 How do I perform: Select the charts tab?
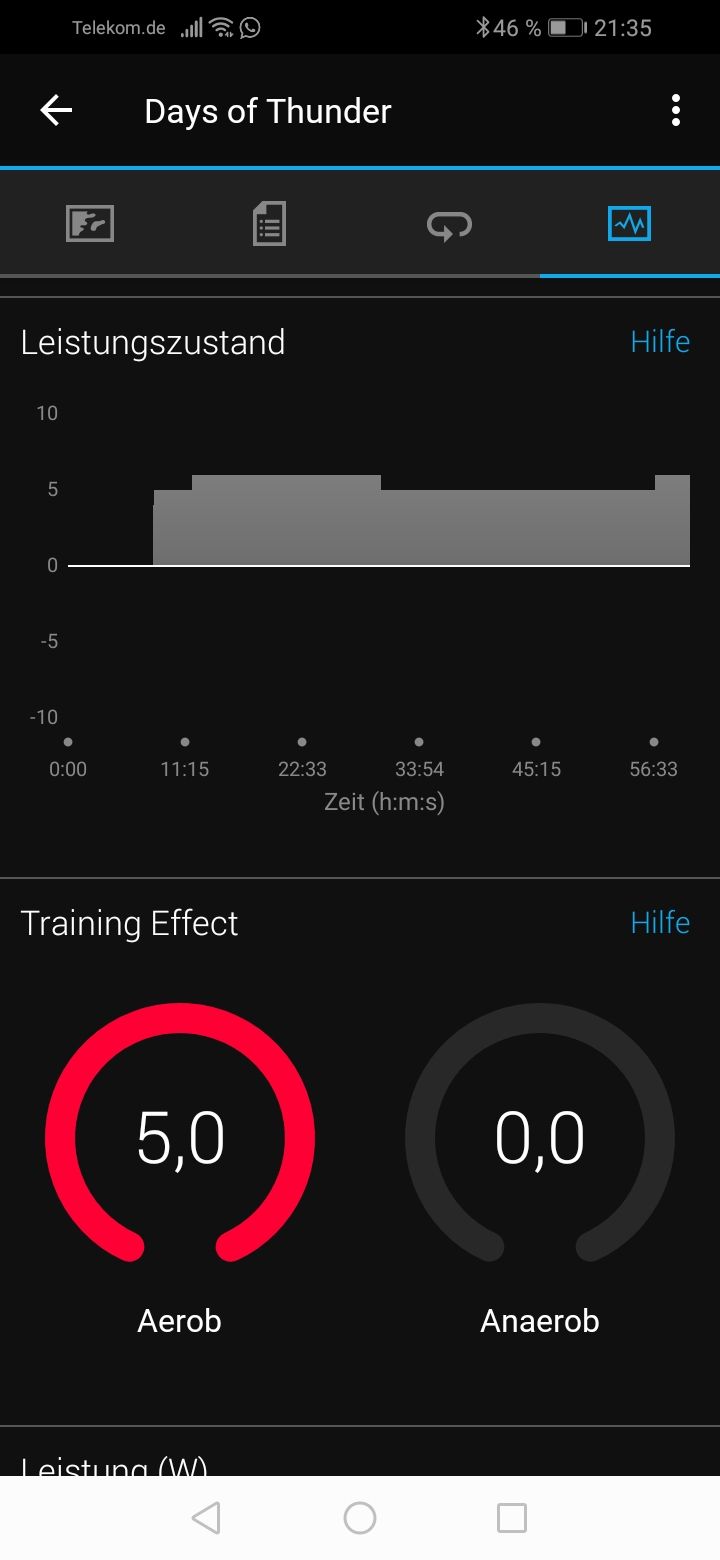pos(629,223)
